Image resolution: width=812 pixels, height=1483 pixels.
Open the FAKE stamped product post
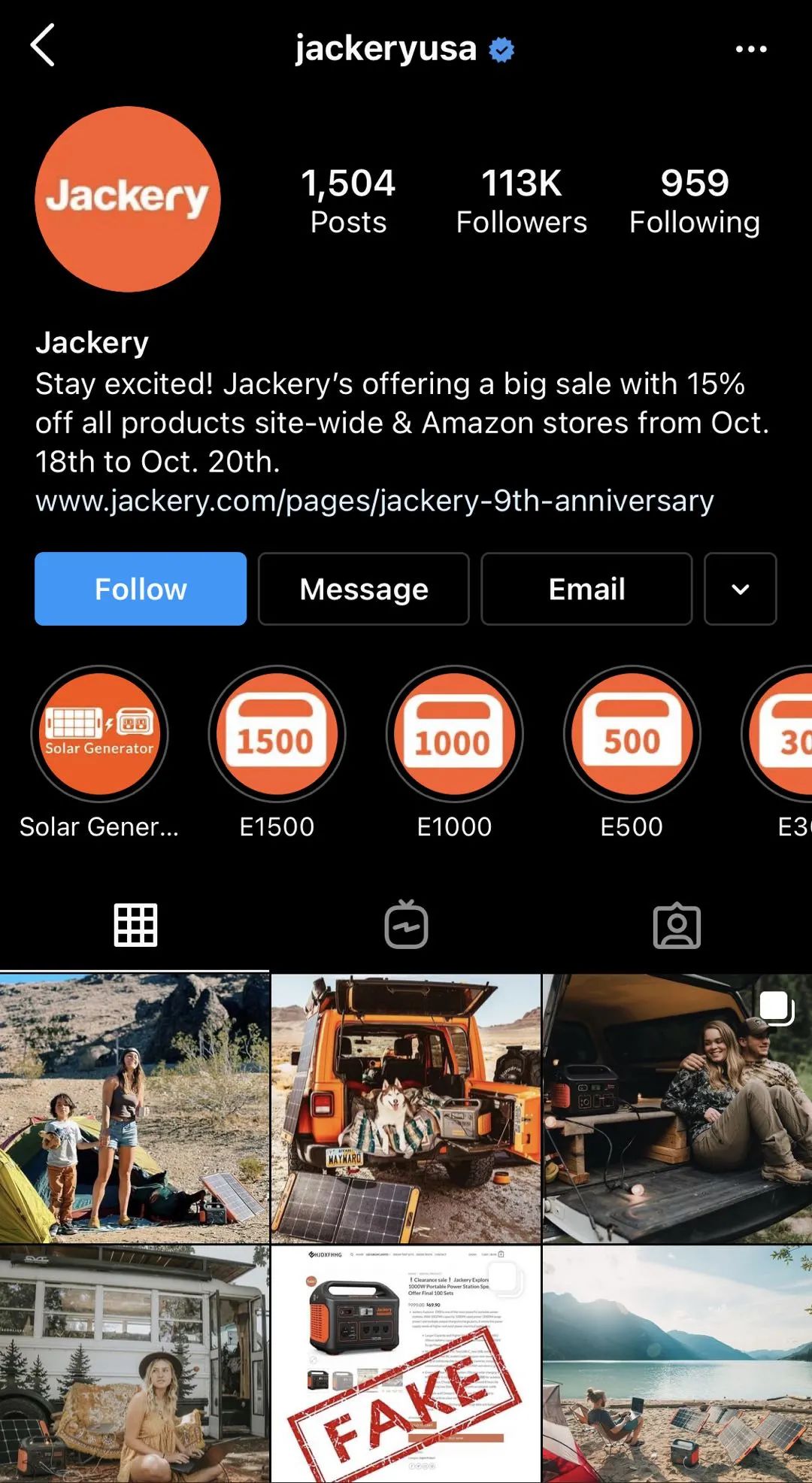click(406, 1363)
